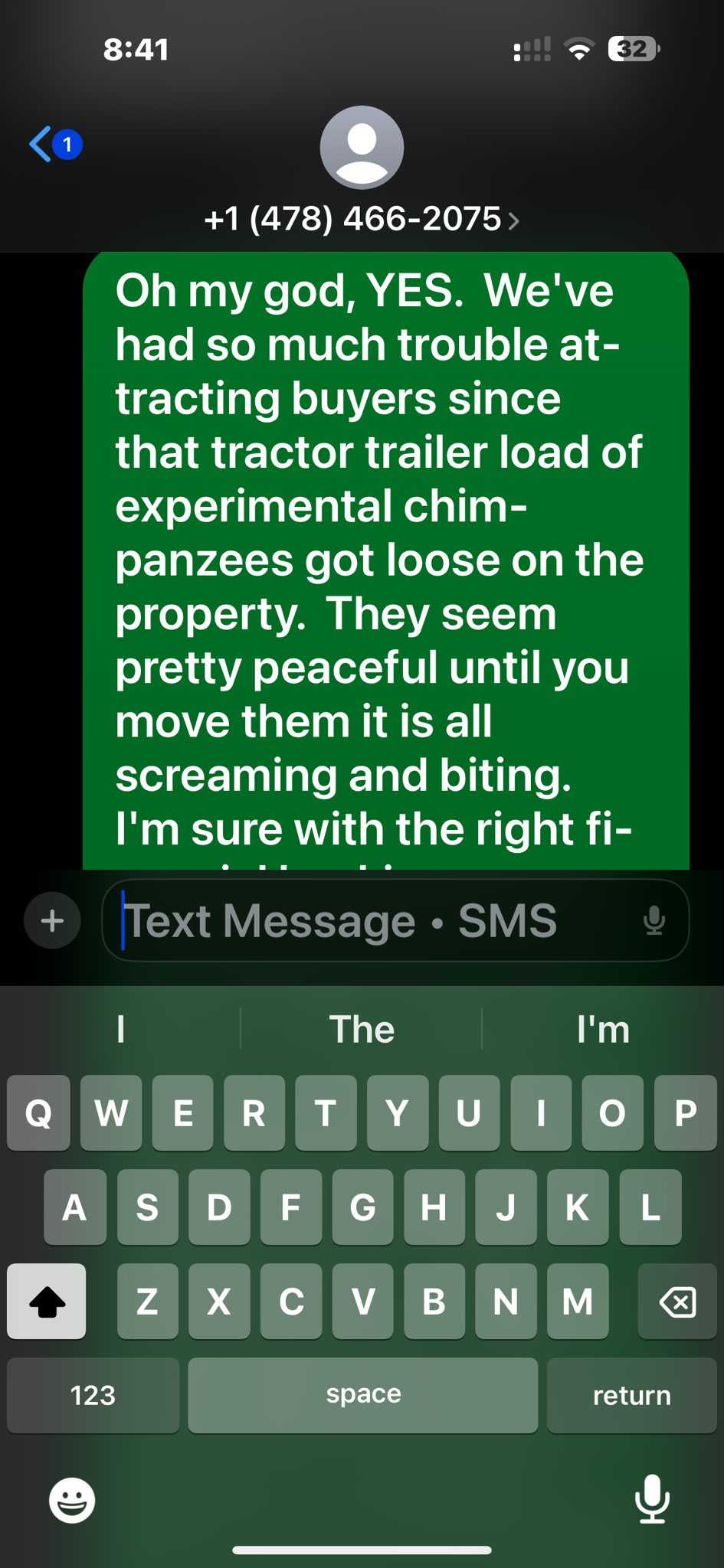This screenshot has width=724, height=1568.
Task: Go back to the messages list
Action: 54,144
